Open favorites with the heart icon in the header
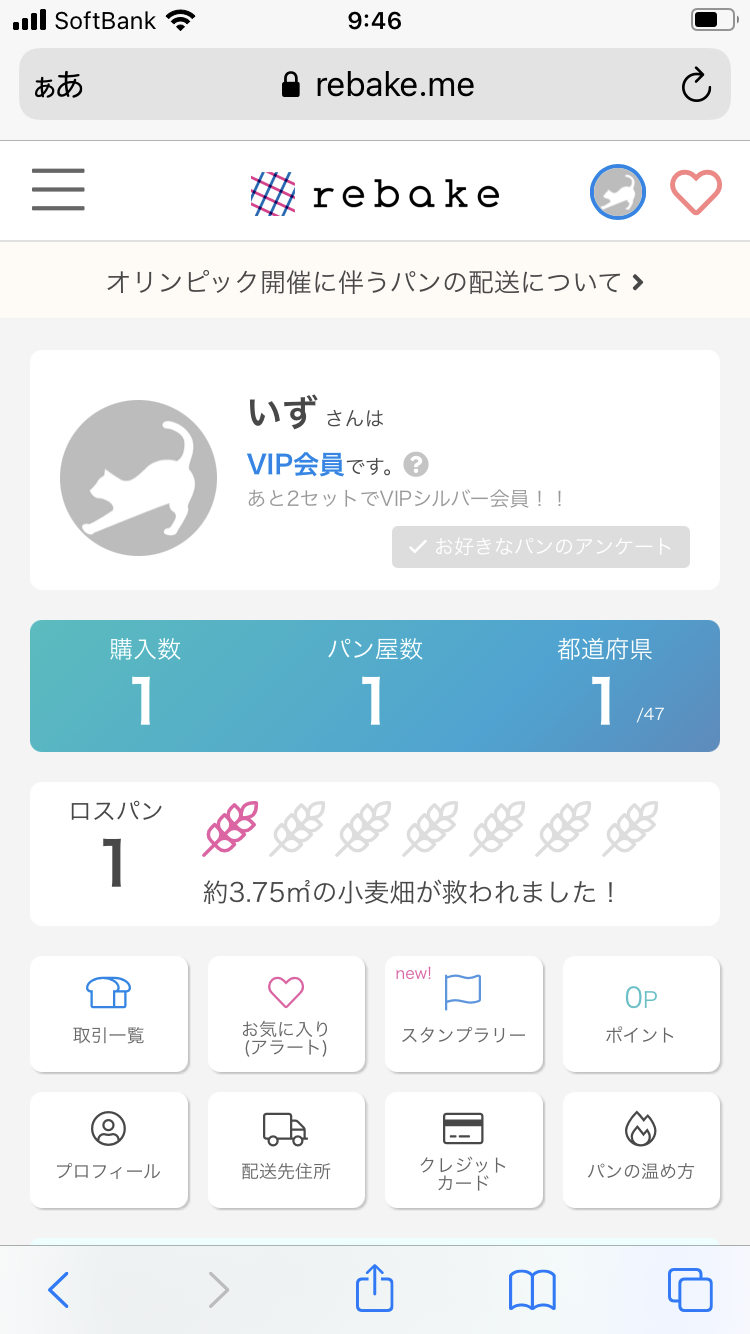The image size is (750, 1334). click(x=696, y=192)
